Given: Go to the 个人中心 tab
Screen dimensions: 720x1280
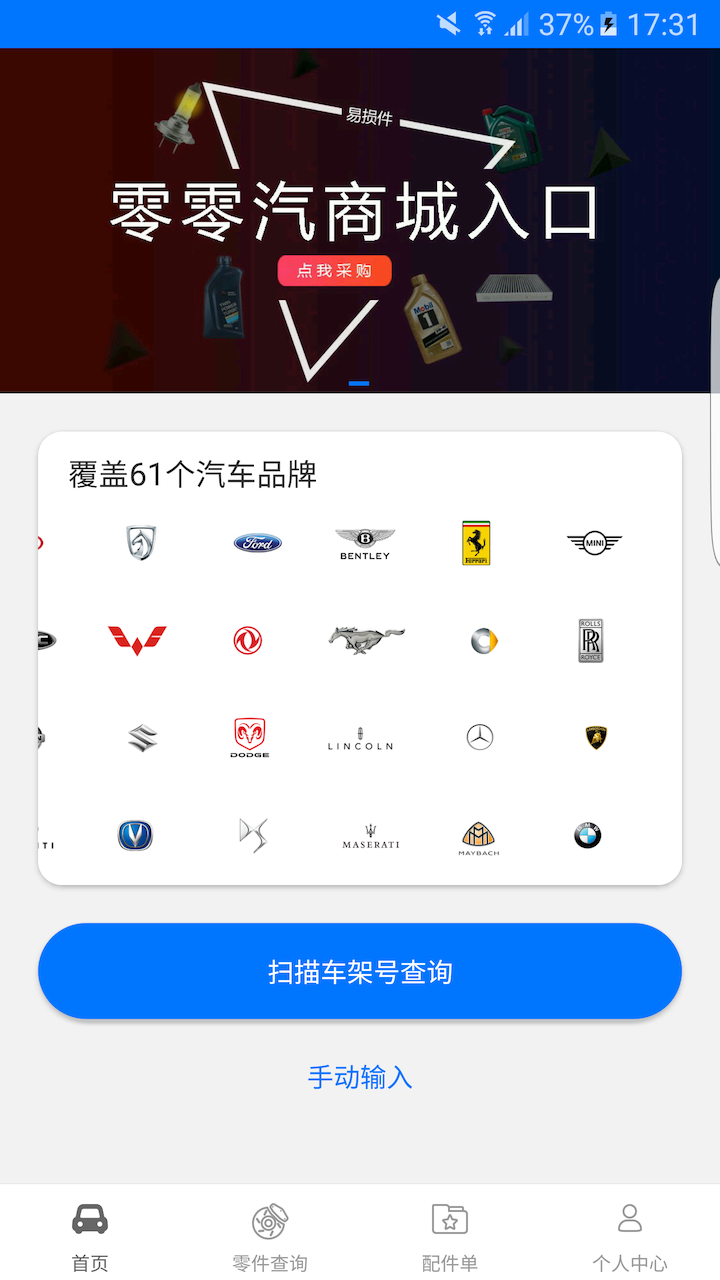Looking at the screenshot, I should click(630, 1236).
